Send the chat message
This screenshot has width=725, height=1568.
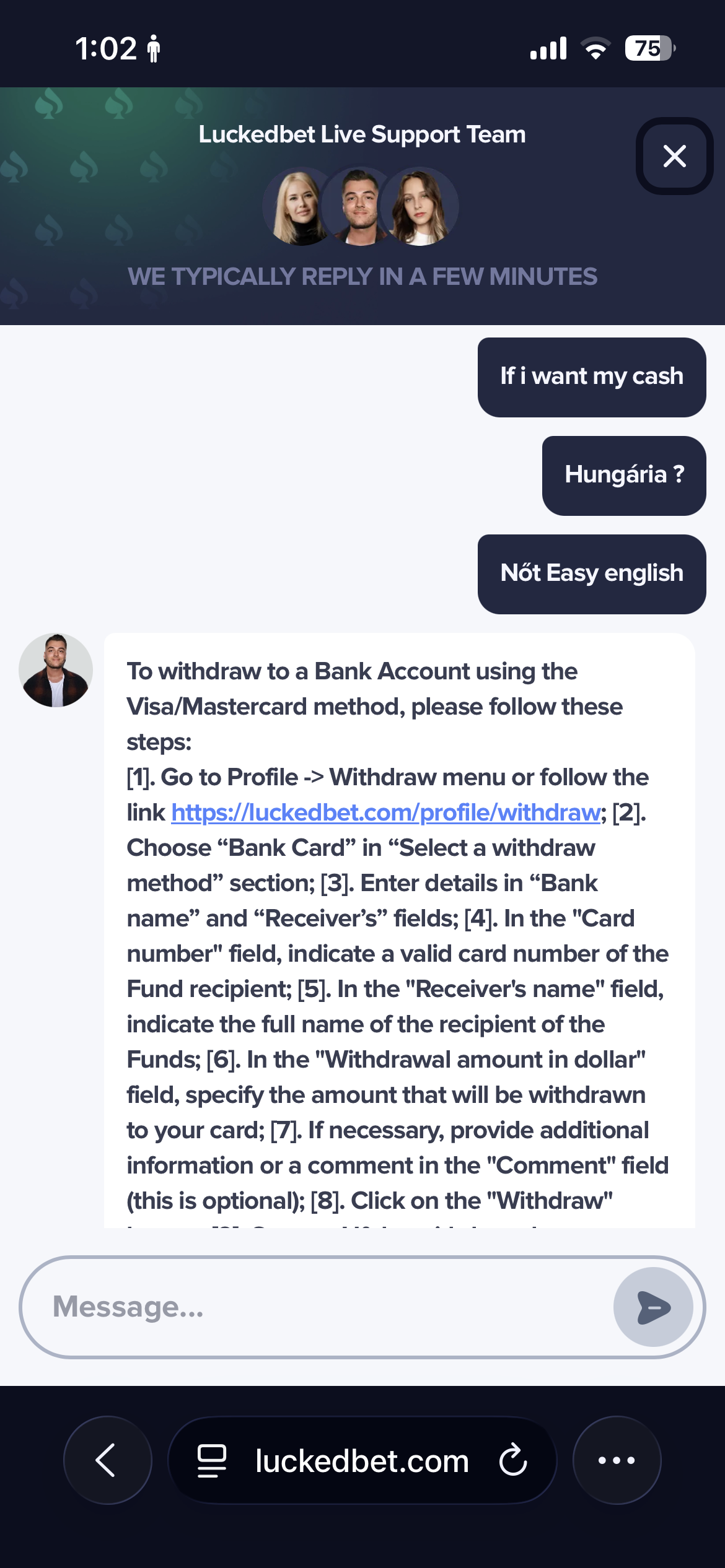pos(653,1307)
